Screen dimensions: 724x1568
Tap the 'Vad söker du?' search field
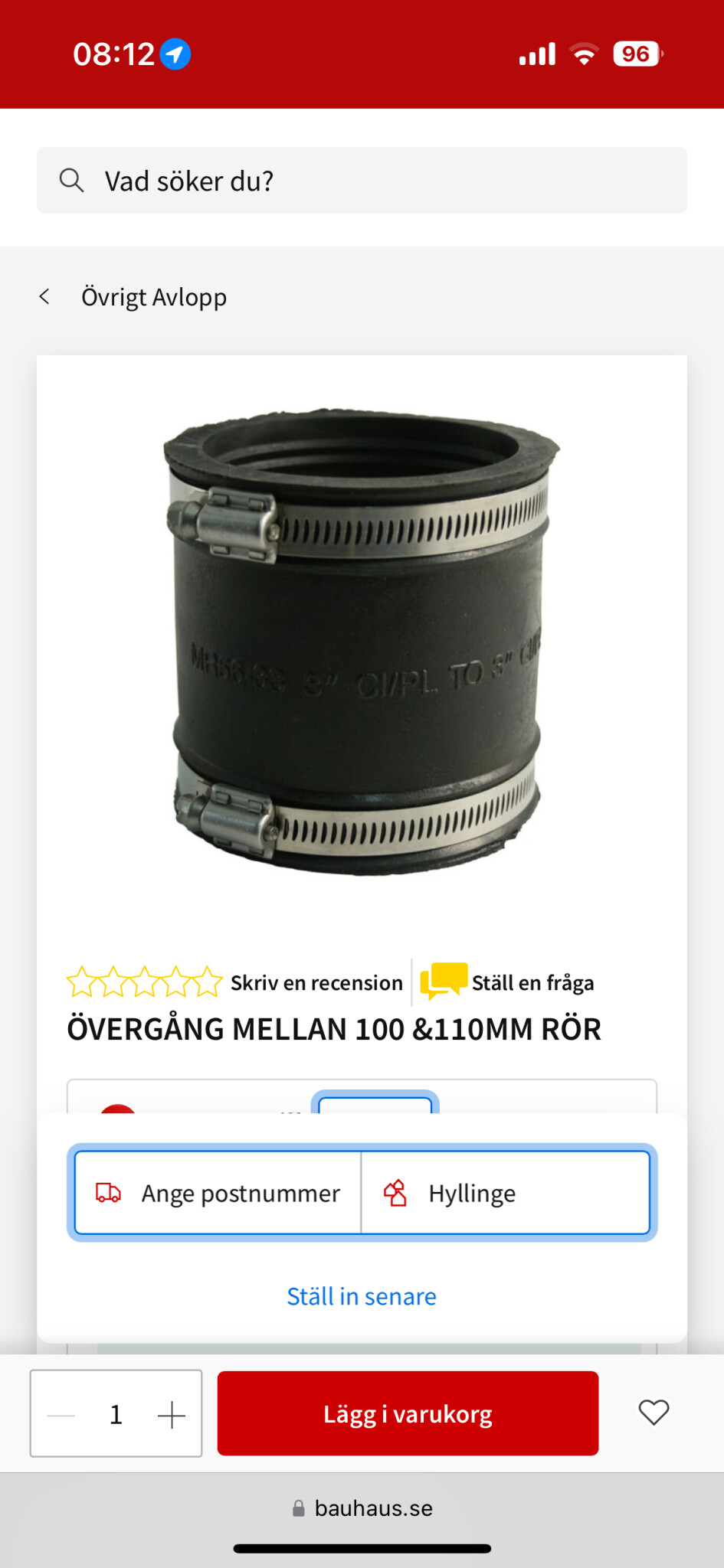point(362,181)
